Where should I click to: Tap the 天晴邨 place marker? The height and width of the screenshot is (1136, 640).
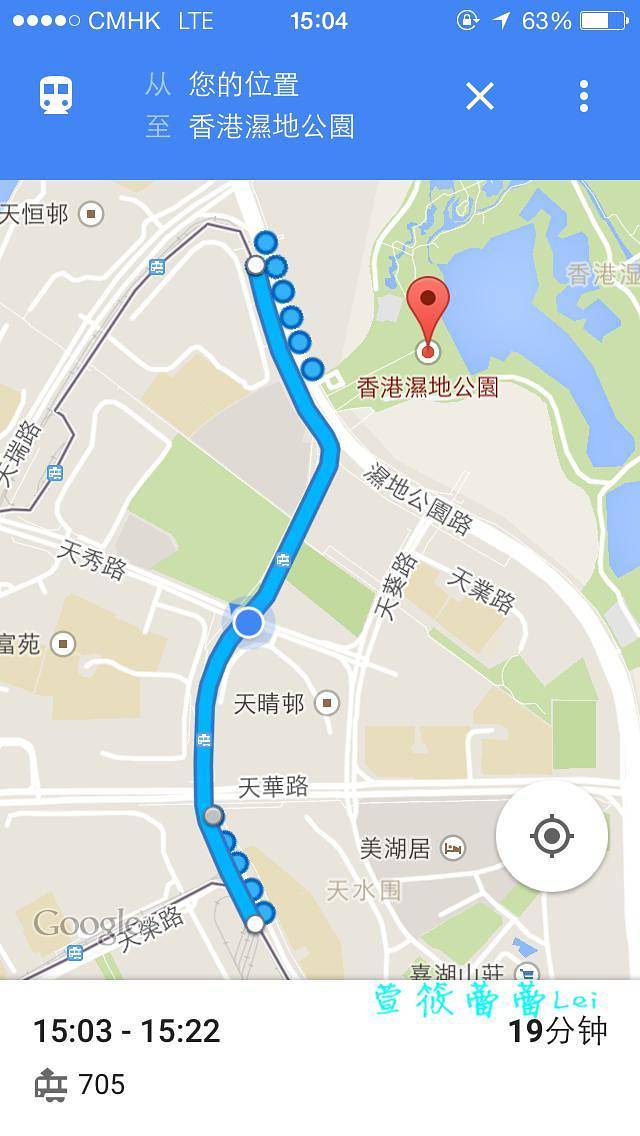point(326,703)
